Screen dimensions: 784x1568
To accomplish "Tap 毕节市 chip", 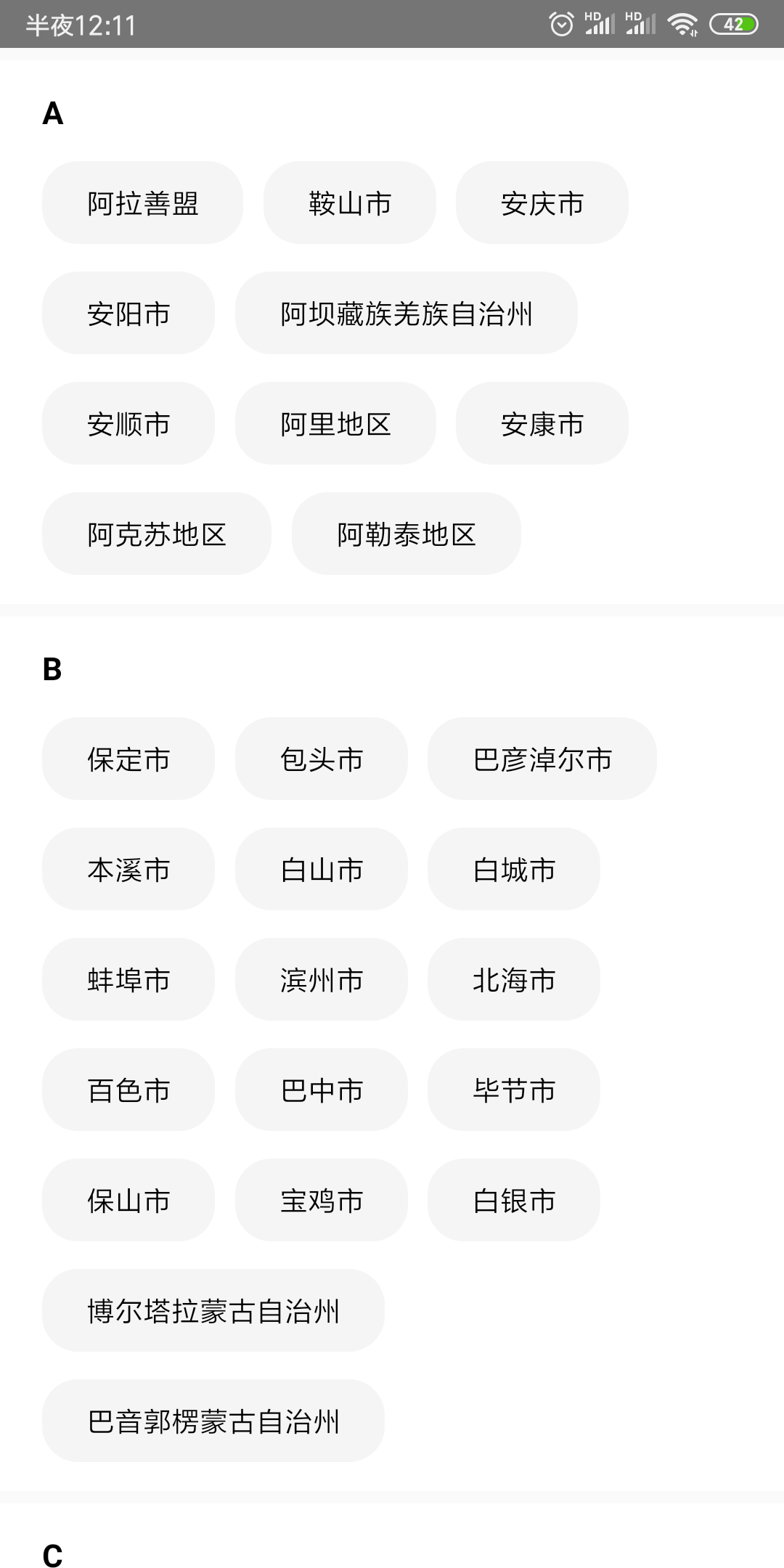I will coord(513,1090).
